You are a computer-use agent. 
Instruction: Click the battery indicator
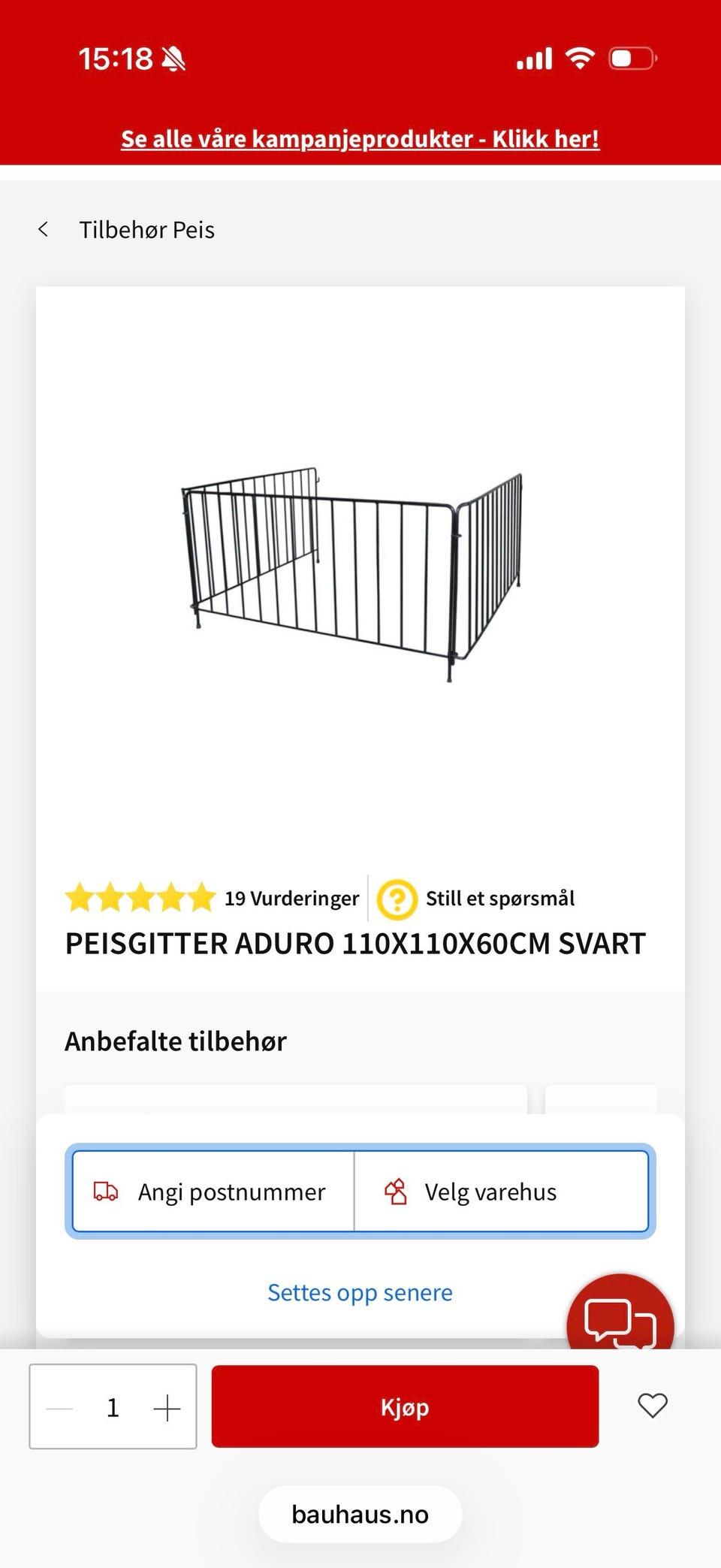tap(632, 56)
